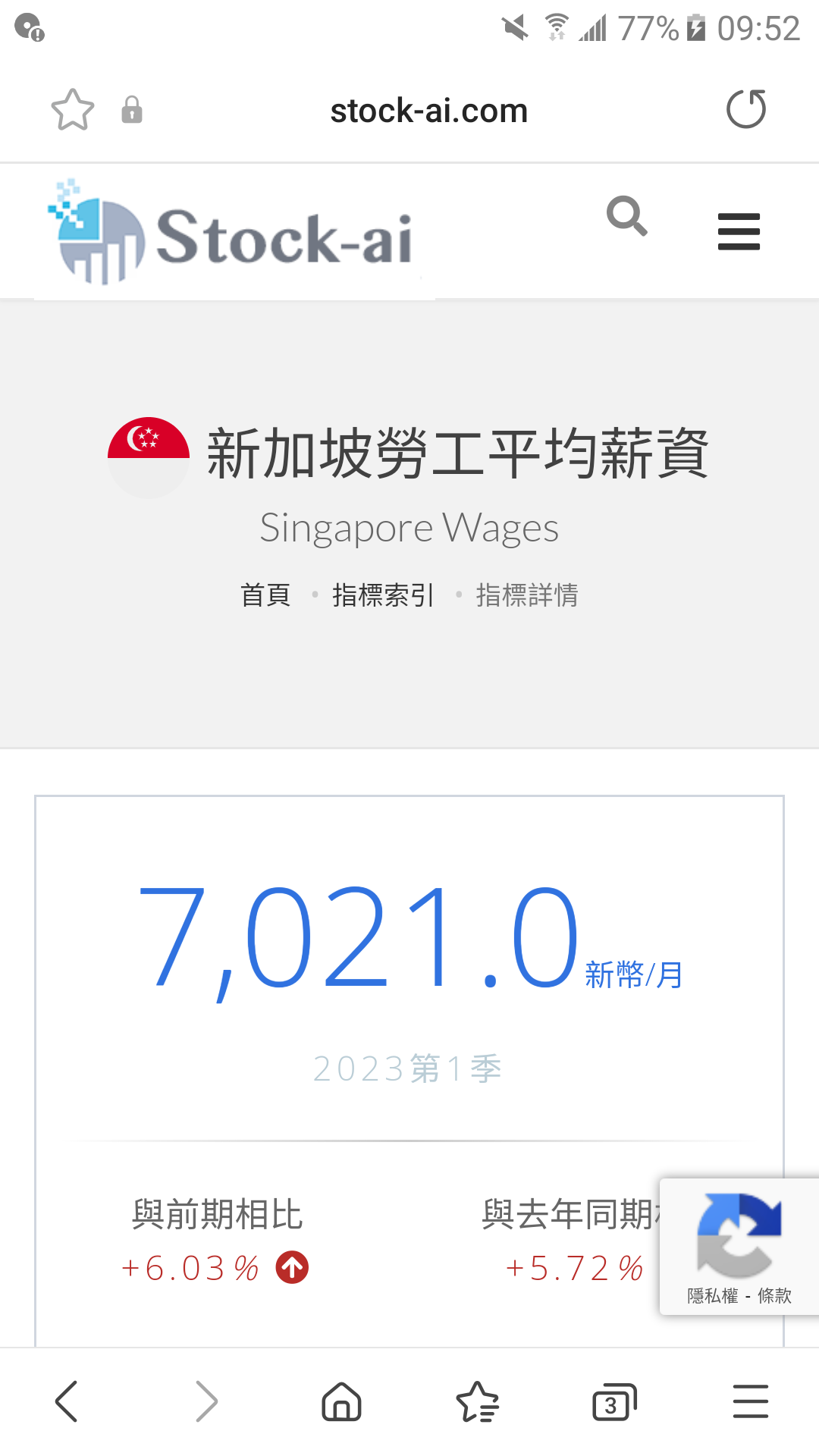The image size is (819, 1456).
Task: Open the reCAPTCHA 隱私權 link
Action: pos(712,1296)
